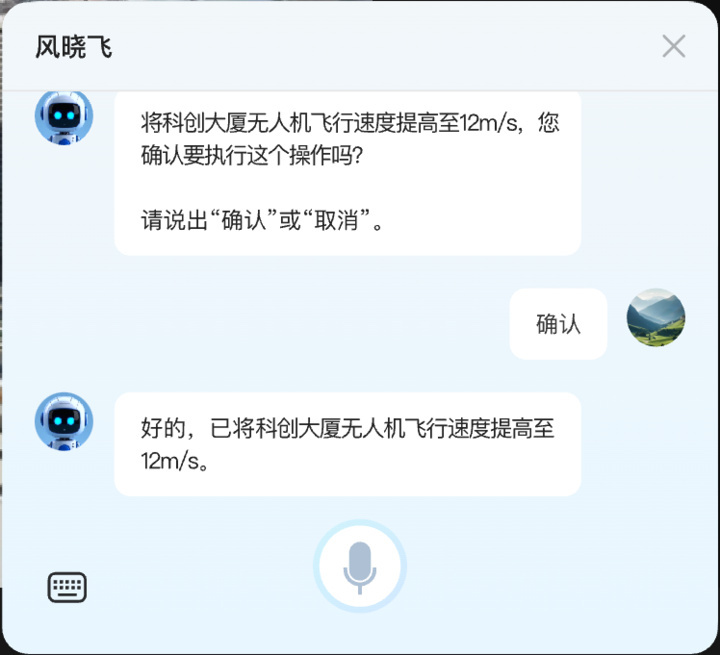Viewport: 720px width, 655px height.
Task: Switch to keyboard input
Action: pos(67,587)
